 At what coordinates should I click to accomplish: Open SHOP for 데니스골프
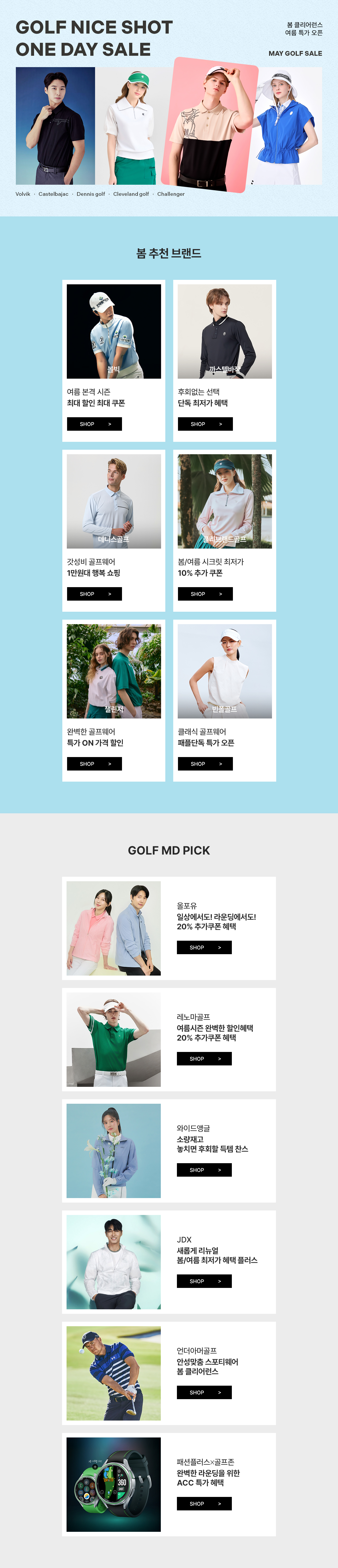[x=94, y=593]
